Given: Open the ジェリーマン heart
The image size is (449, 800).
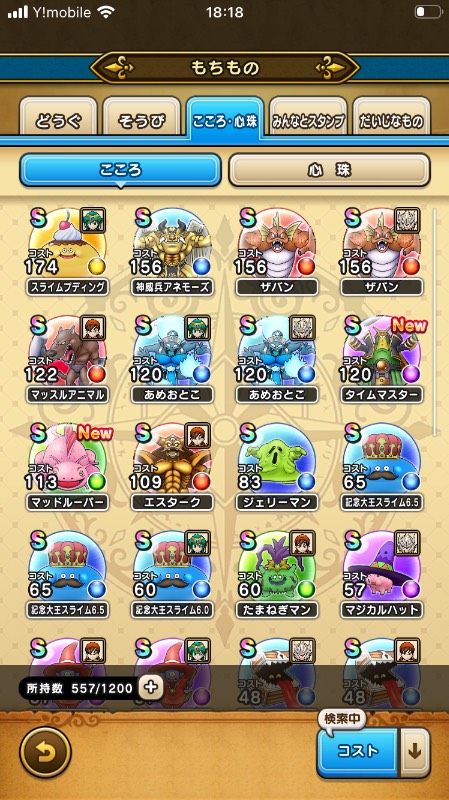Looking at the screenshot, I should click(x=277, y=466).
